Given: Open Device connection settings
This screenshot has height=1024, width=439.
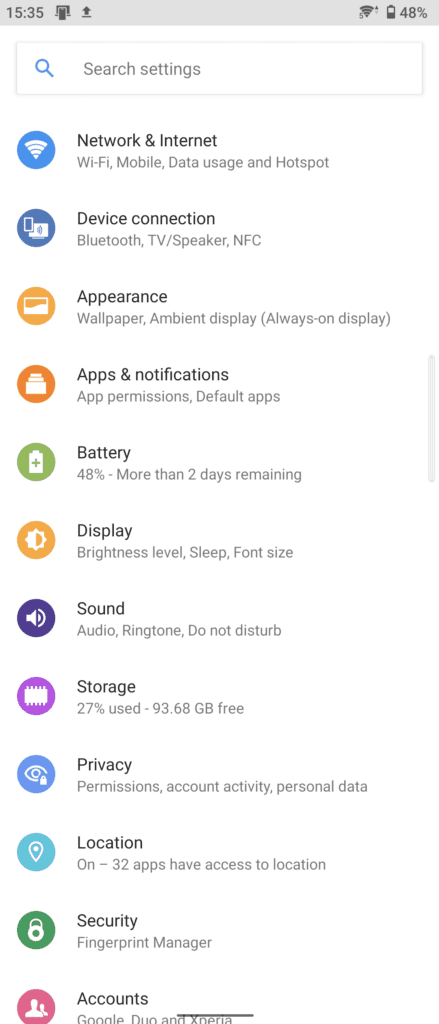Looking at the screenshot, I should [220, 229].
